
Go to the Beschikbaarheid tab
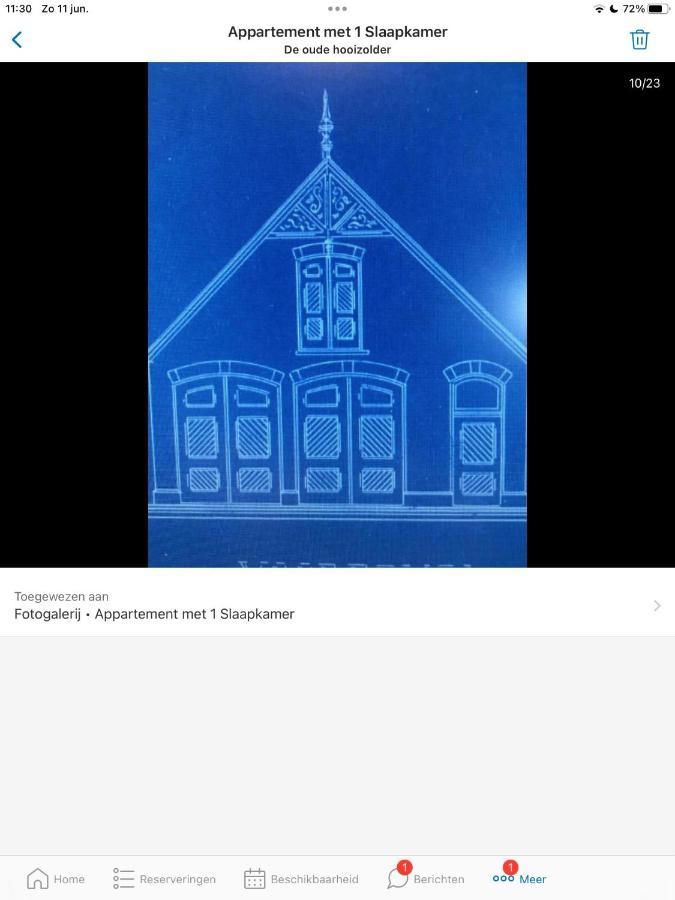pyautogui.click(x=301, y=878)
